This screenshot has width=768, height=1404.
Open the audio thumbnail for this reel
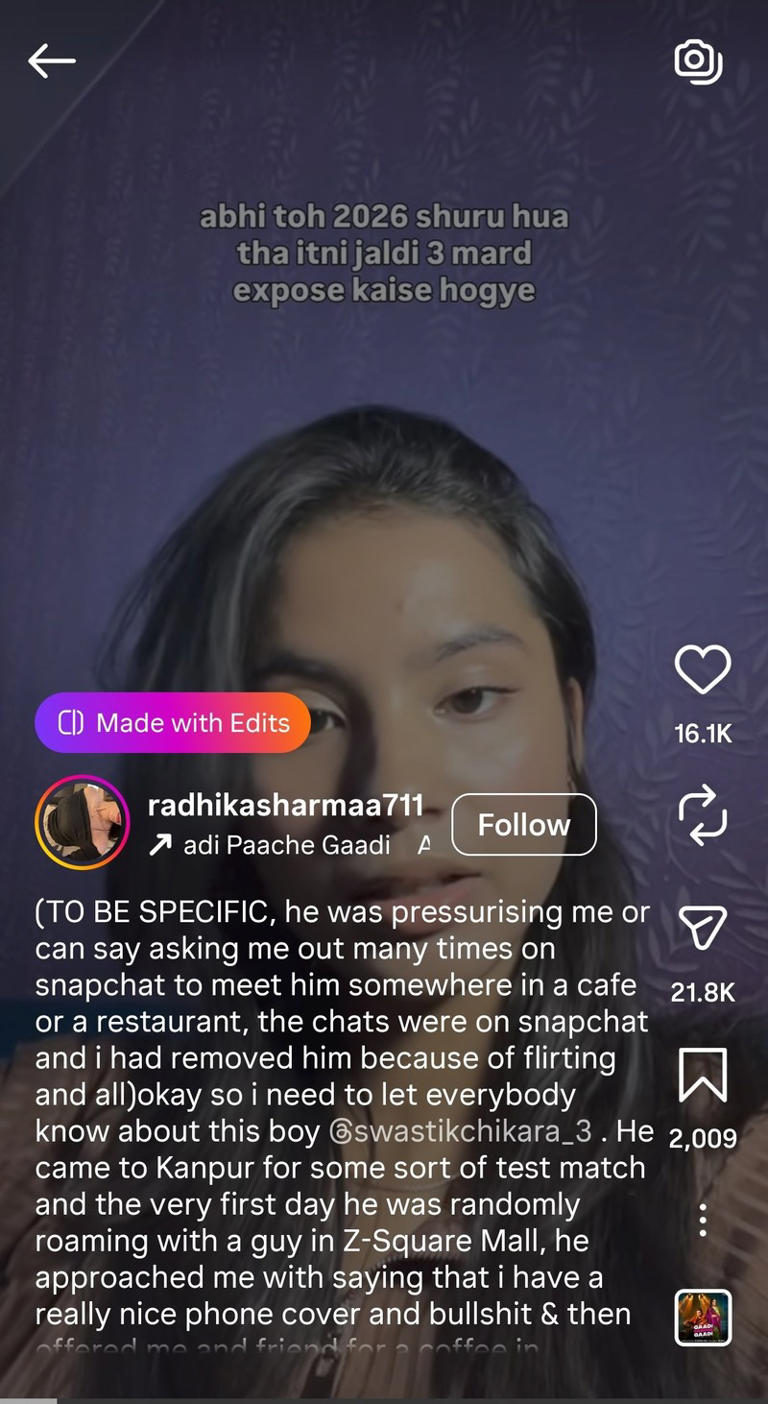click(x=702, y=1317)
